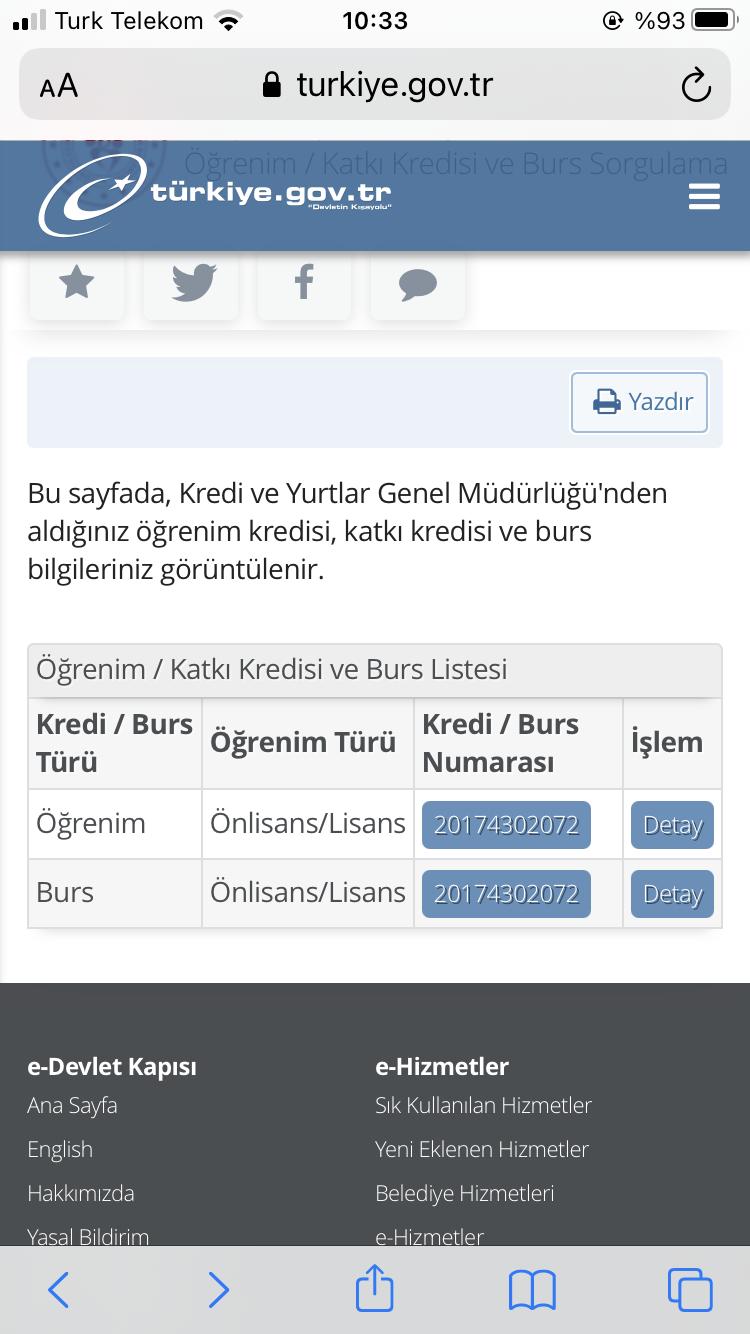The image size is (750, 1334).
Task: Open Detay for the Öğrenim row
Action: point(672,825)
